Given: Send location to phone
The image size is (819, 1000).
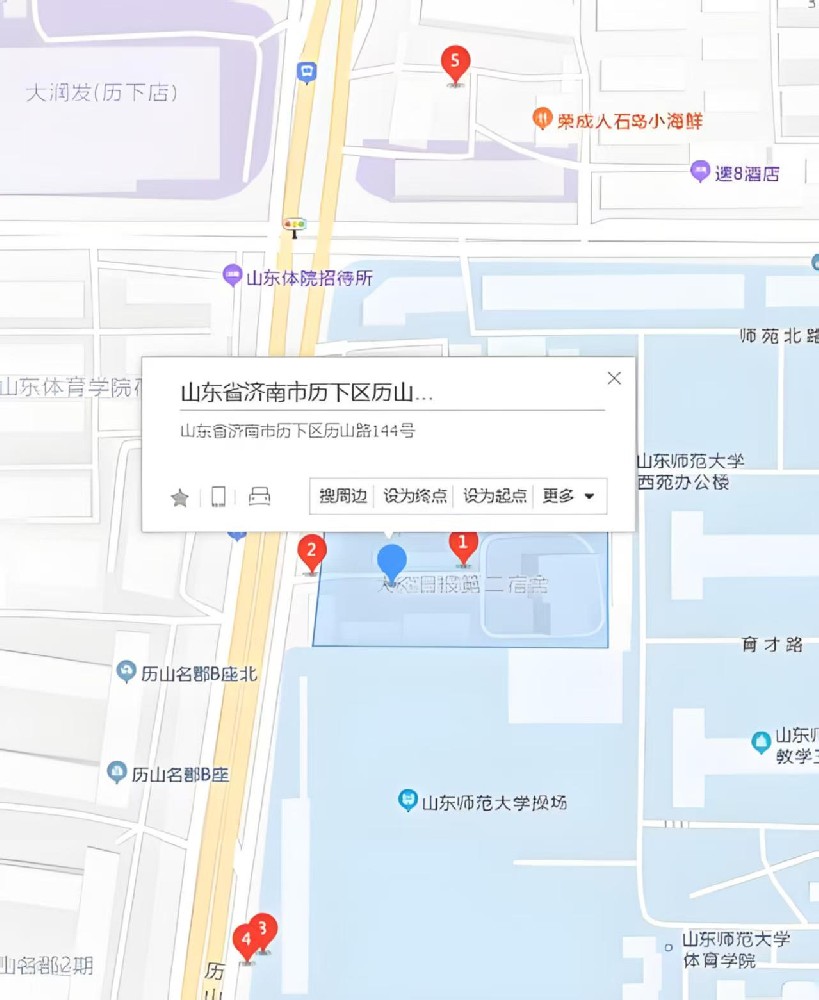Looking at the screenshot, I should 218,497.
